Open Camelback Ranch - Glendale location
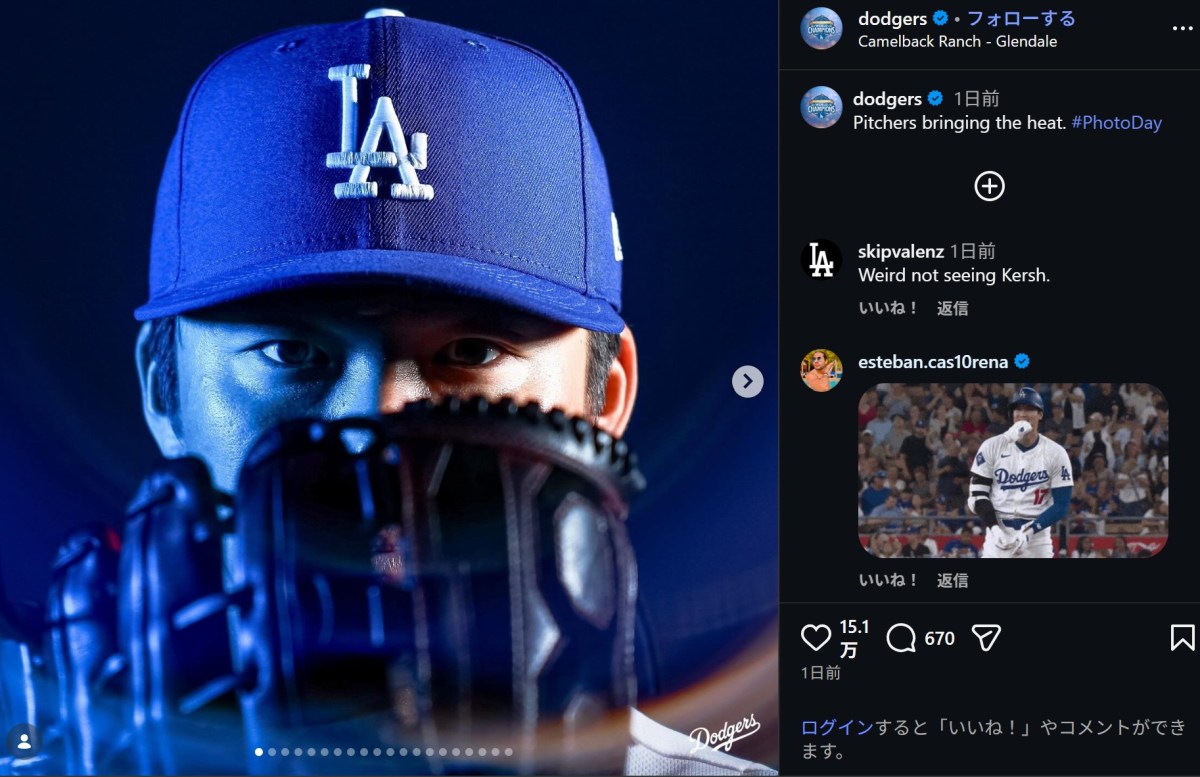 (x=957, y=42)
